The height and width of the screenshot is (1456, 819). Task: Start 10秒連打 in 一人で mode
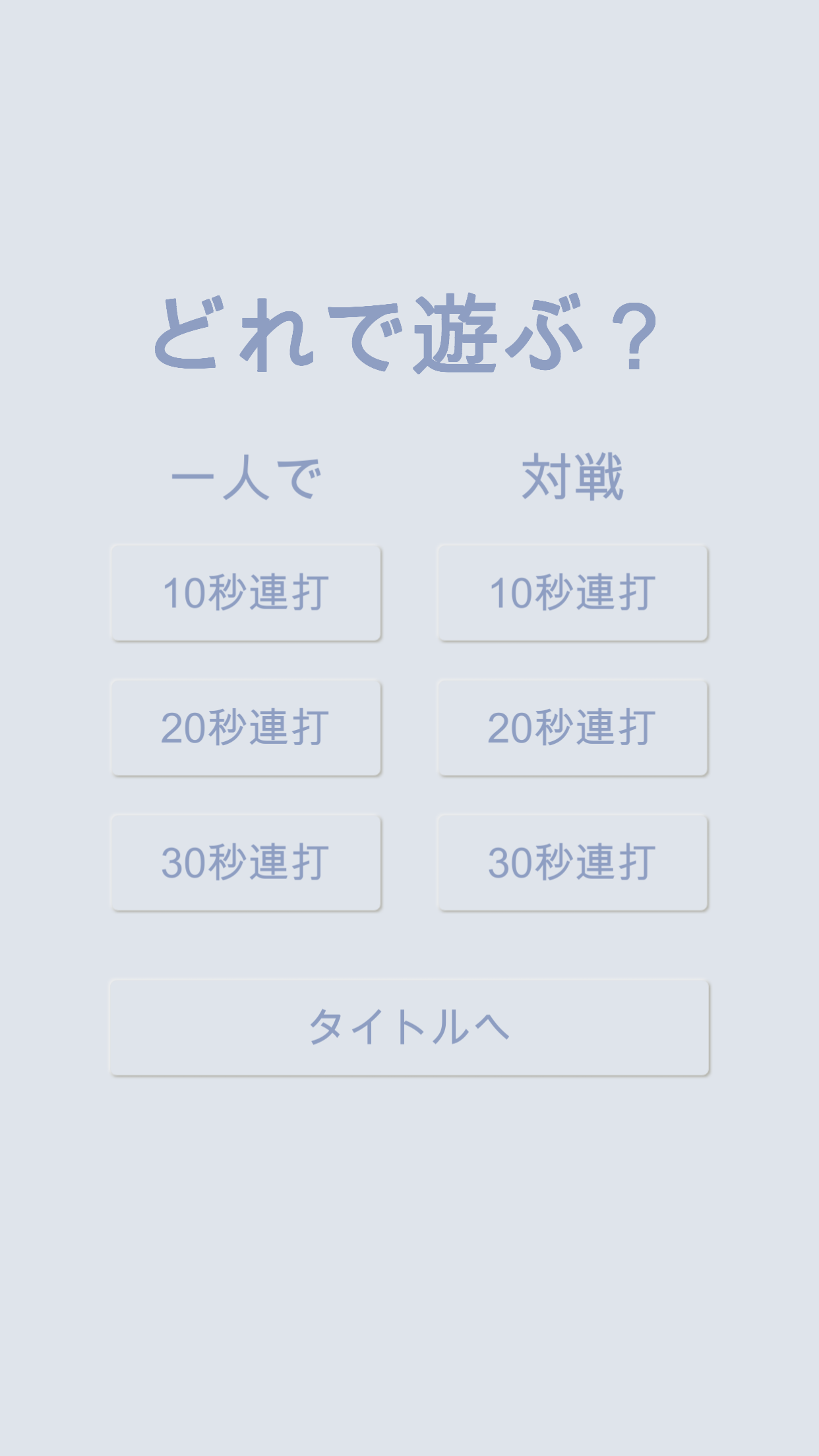pyautogui.click(x=245, y=592)
